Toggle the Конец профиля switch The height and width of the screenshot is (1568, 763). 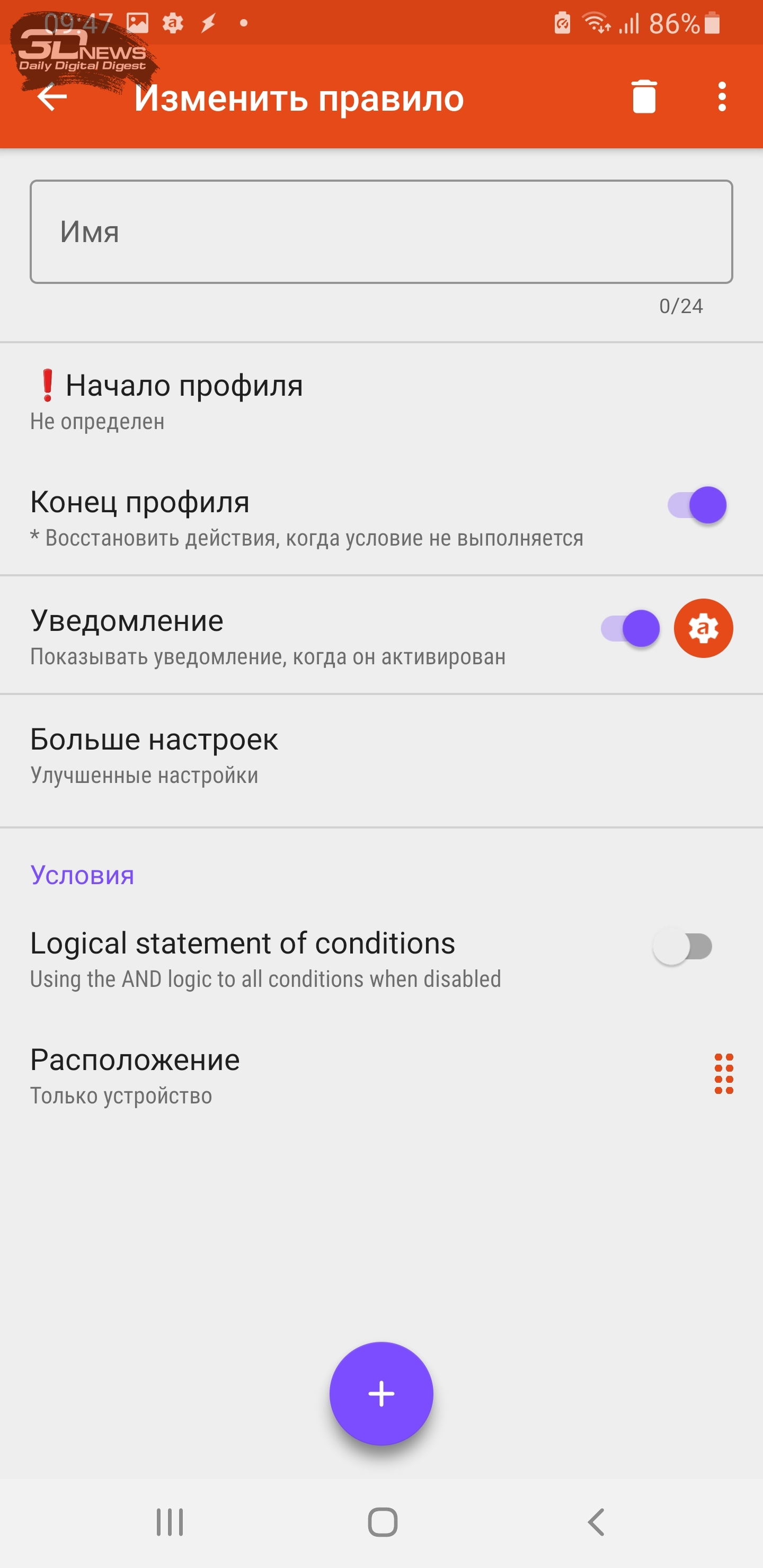(697, 505)
